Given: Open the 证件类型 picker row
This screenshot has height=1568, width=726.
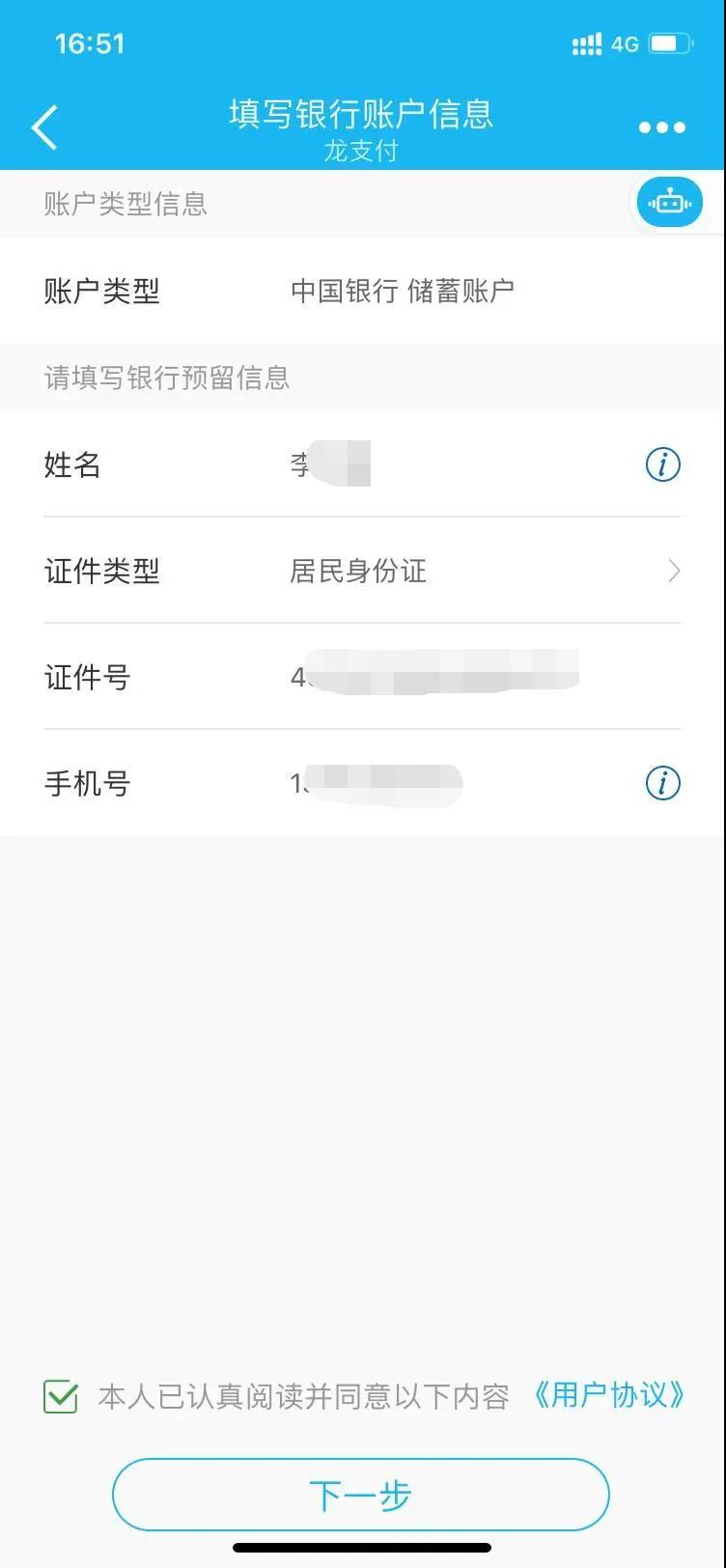Looking at the screenshot, I should (362, 571).
